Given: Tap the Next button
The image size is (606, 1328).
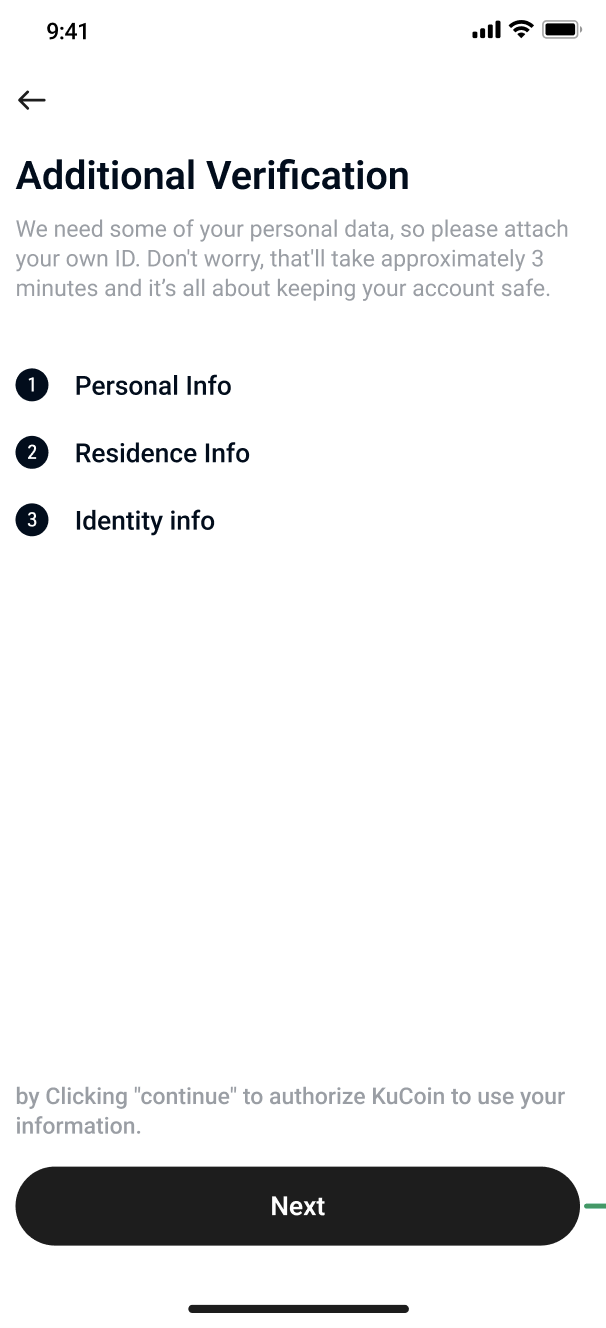Looking at the screenshot, I should 297,1205.
